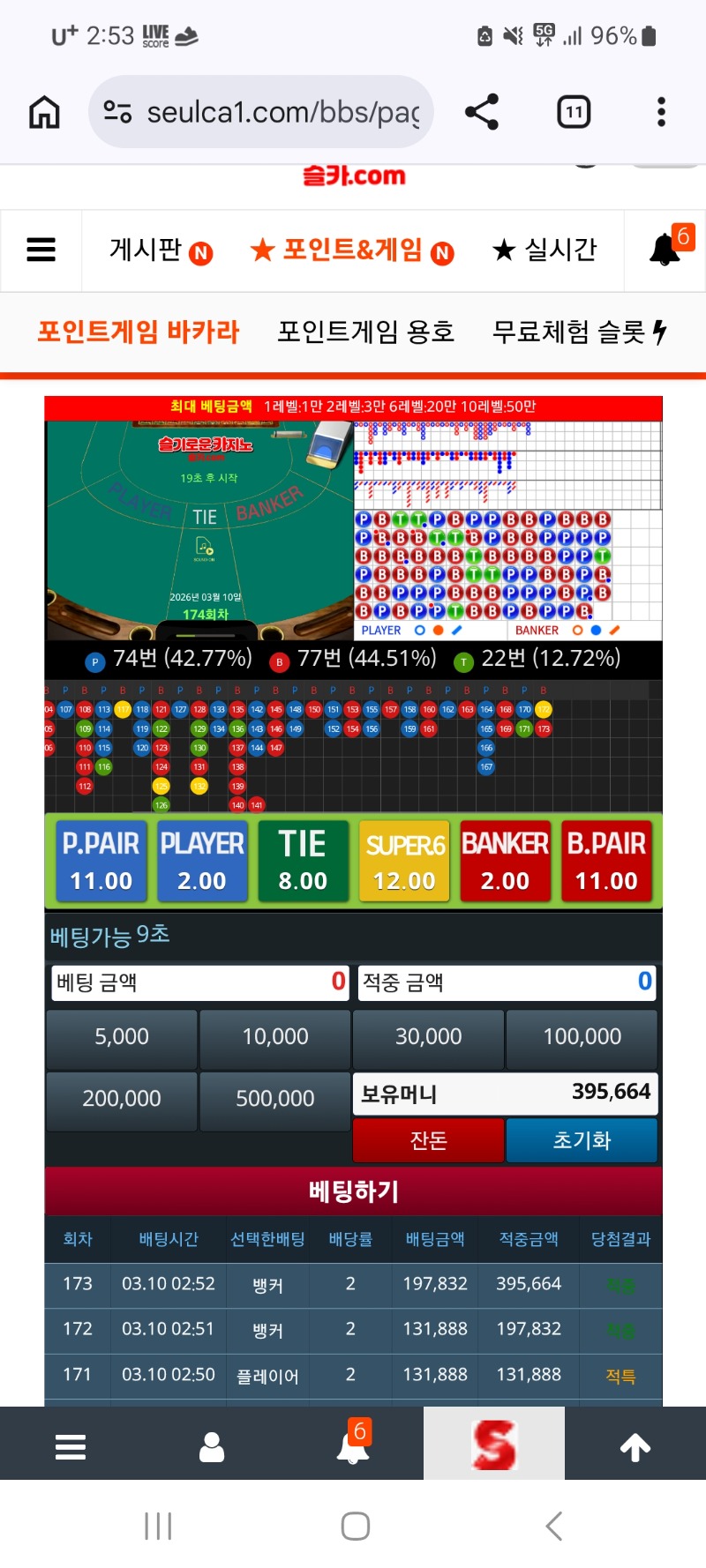This screenshot has height=1568, width=706.
Task: Pick the SUPER6 12.00 bet
Action: [404, 861]
